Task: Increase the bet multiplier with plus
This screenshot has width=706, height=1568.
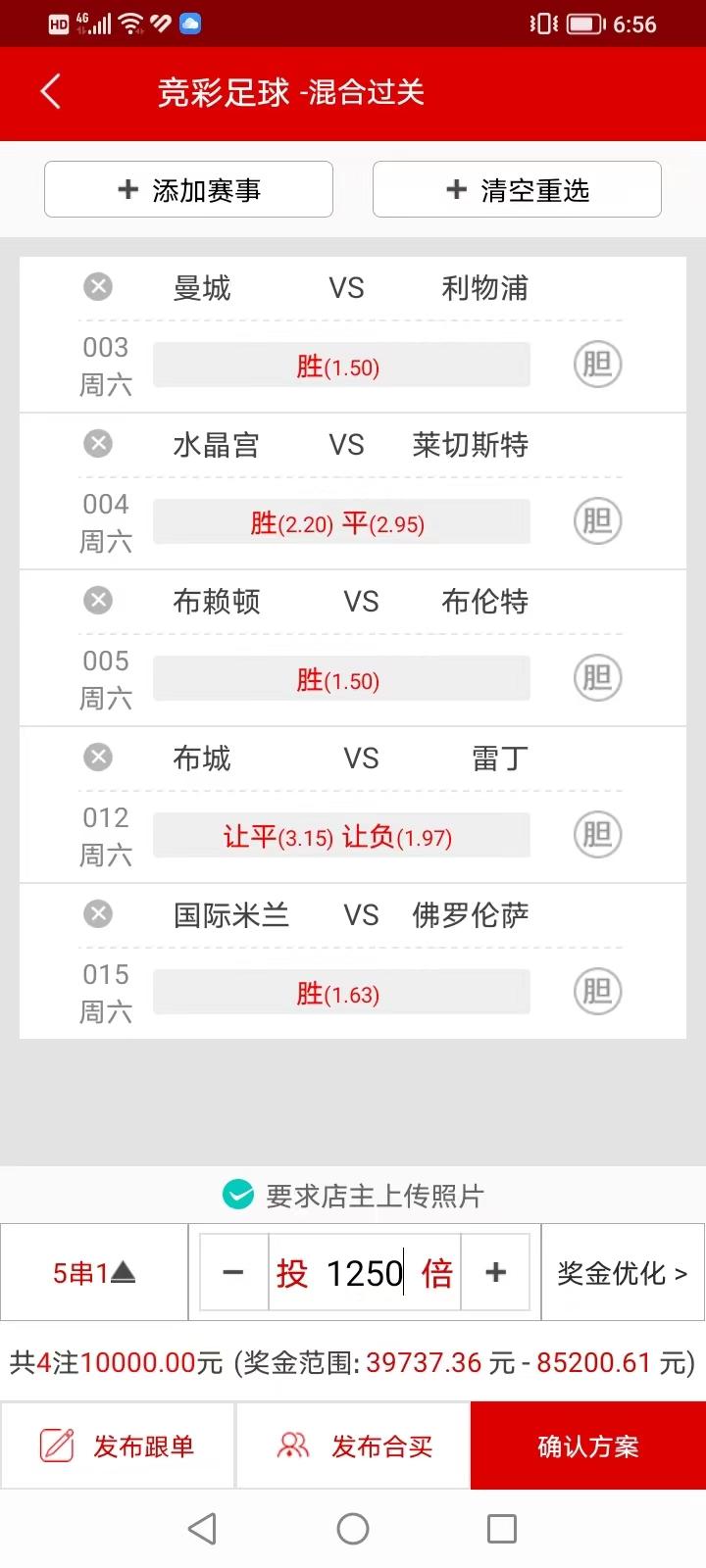Action: pos(496,1273)
